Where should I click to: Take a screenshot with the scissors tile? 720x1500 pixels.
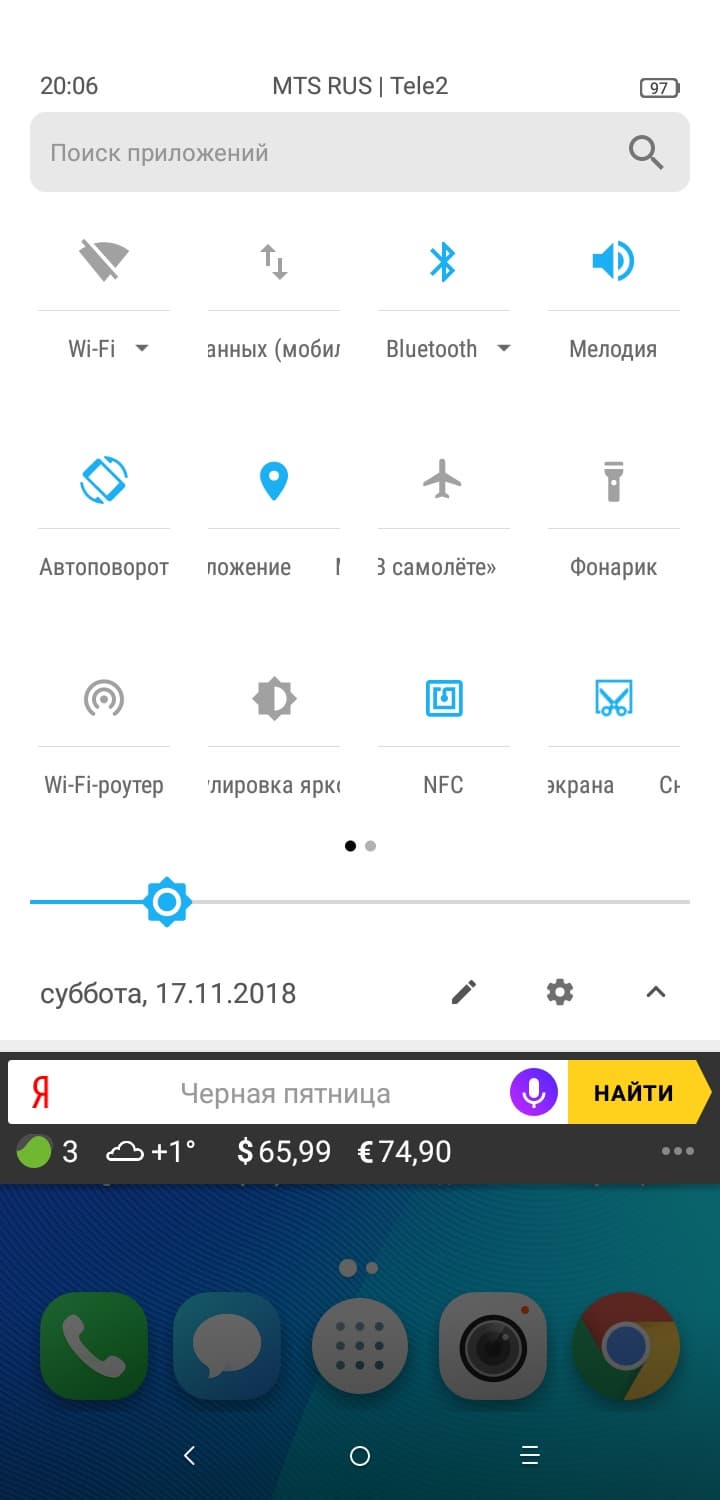click(613, 698)
